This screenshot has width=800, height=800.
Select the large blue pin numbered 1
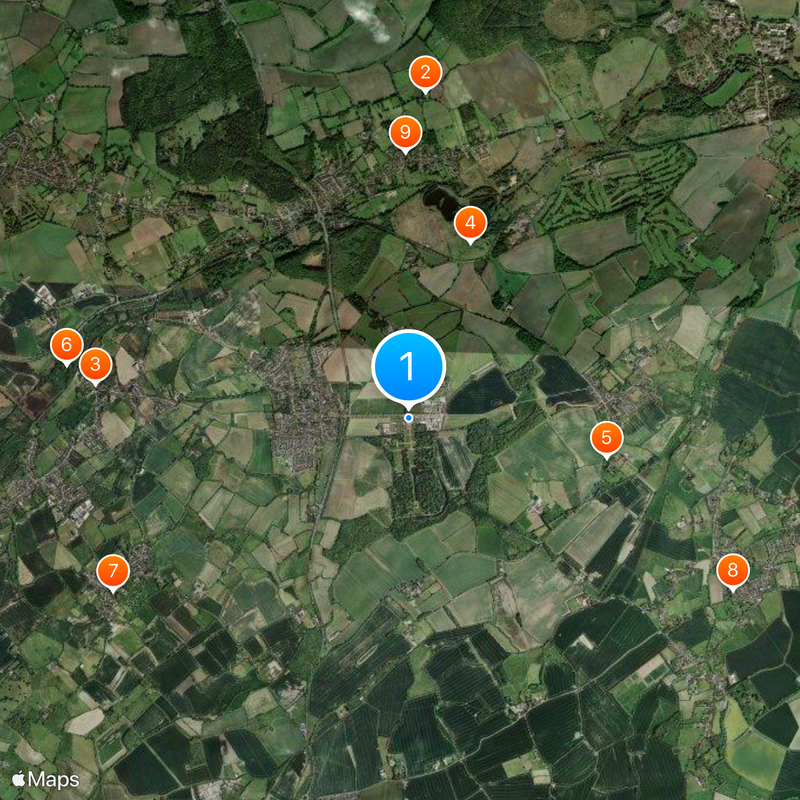[408, 367]
